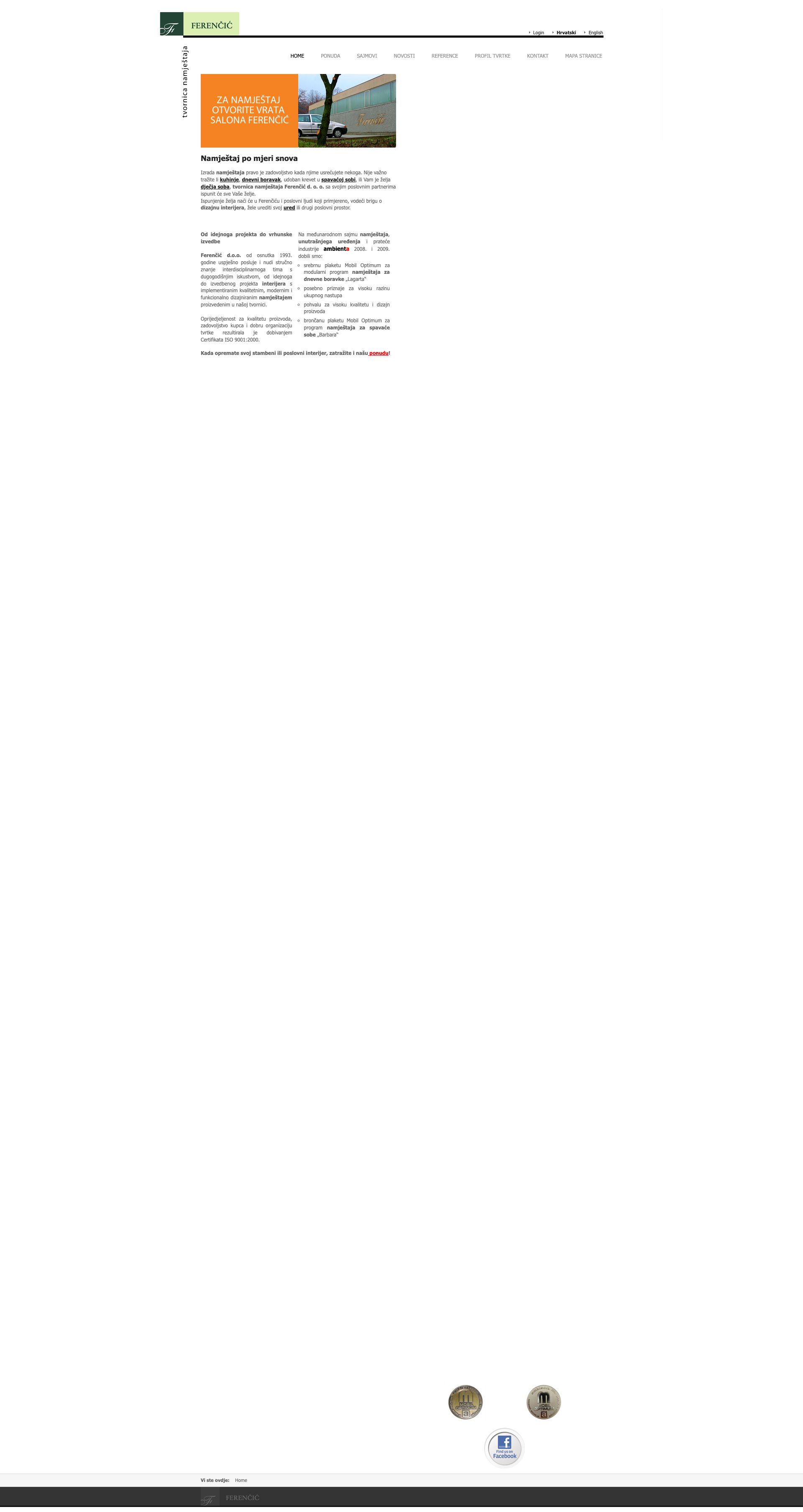Open the red ponudu link
The width and height of the screenshot is (803, 1512).
[x=379, y=353]
